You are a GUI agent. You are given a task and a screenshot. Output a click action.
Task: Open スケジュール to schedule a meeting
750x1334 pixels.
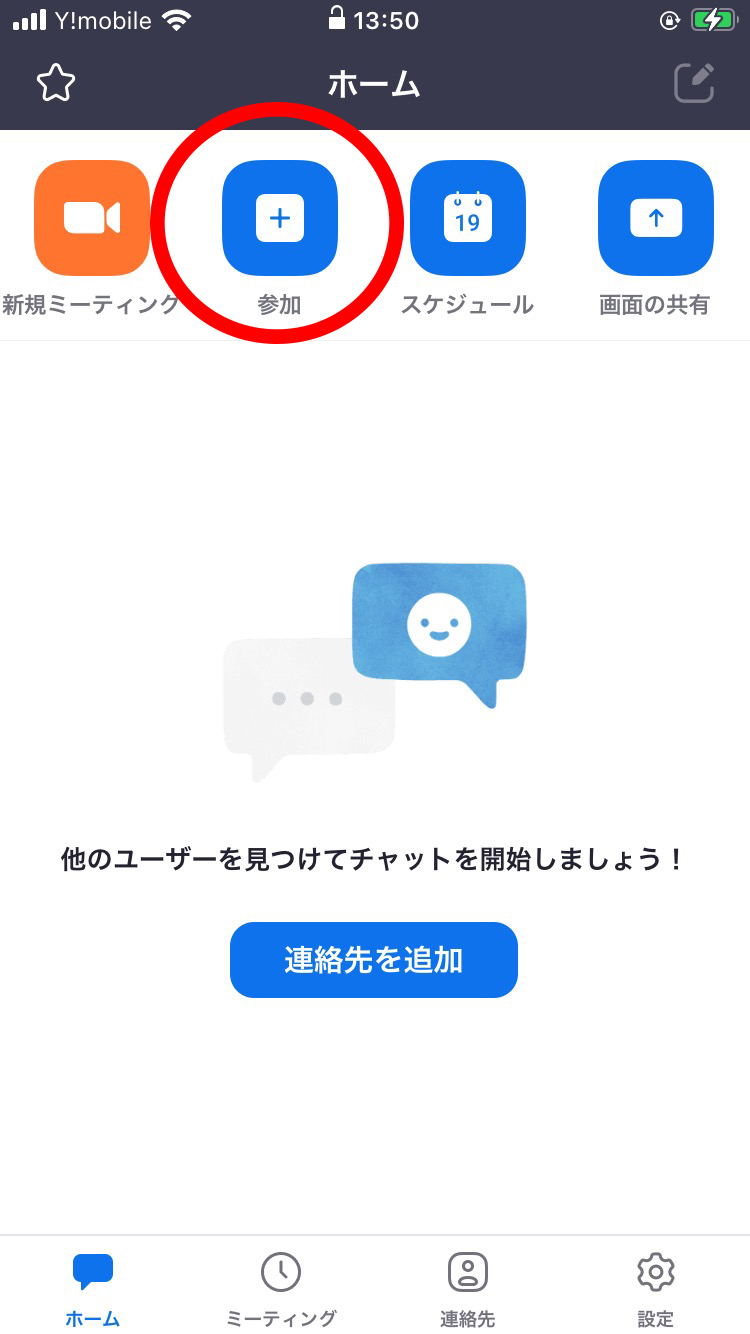pyautogui.click(x=468, y=218)
